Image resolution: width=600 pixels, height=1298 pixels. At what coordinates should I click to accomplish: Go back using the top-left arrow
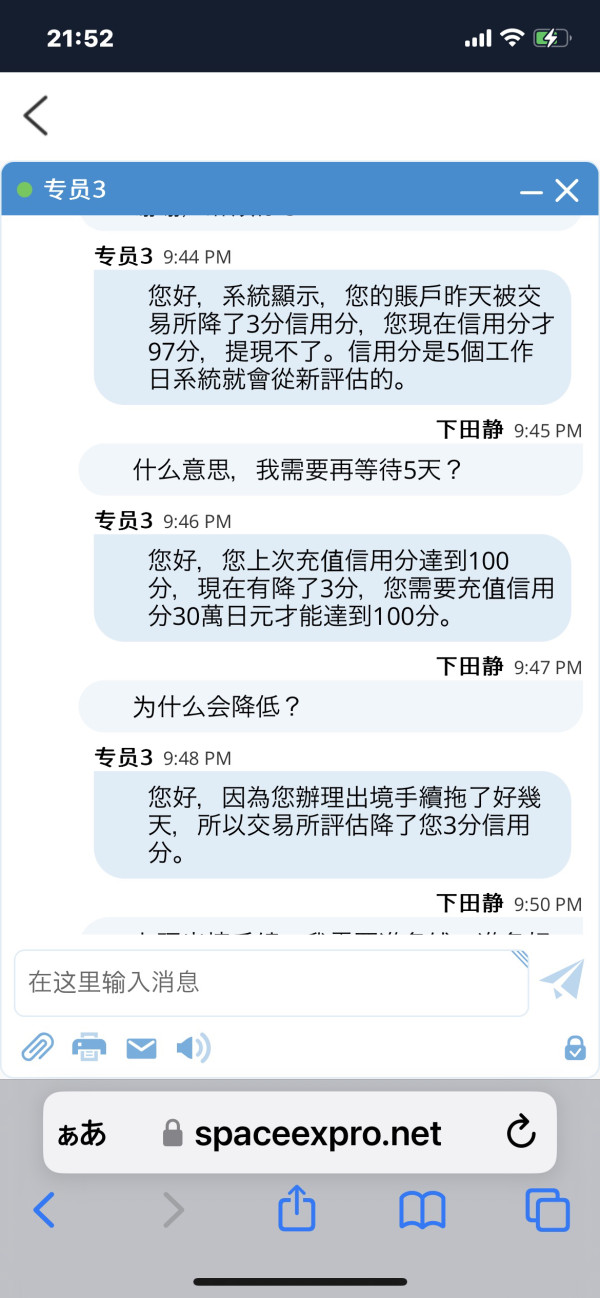(36, 116)
